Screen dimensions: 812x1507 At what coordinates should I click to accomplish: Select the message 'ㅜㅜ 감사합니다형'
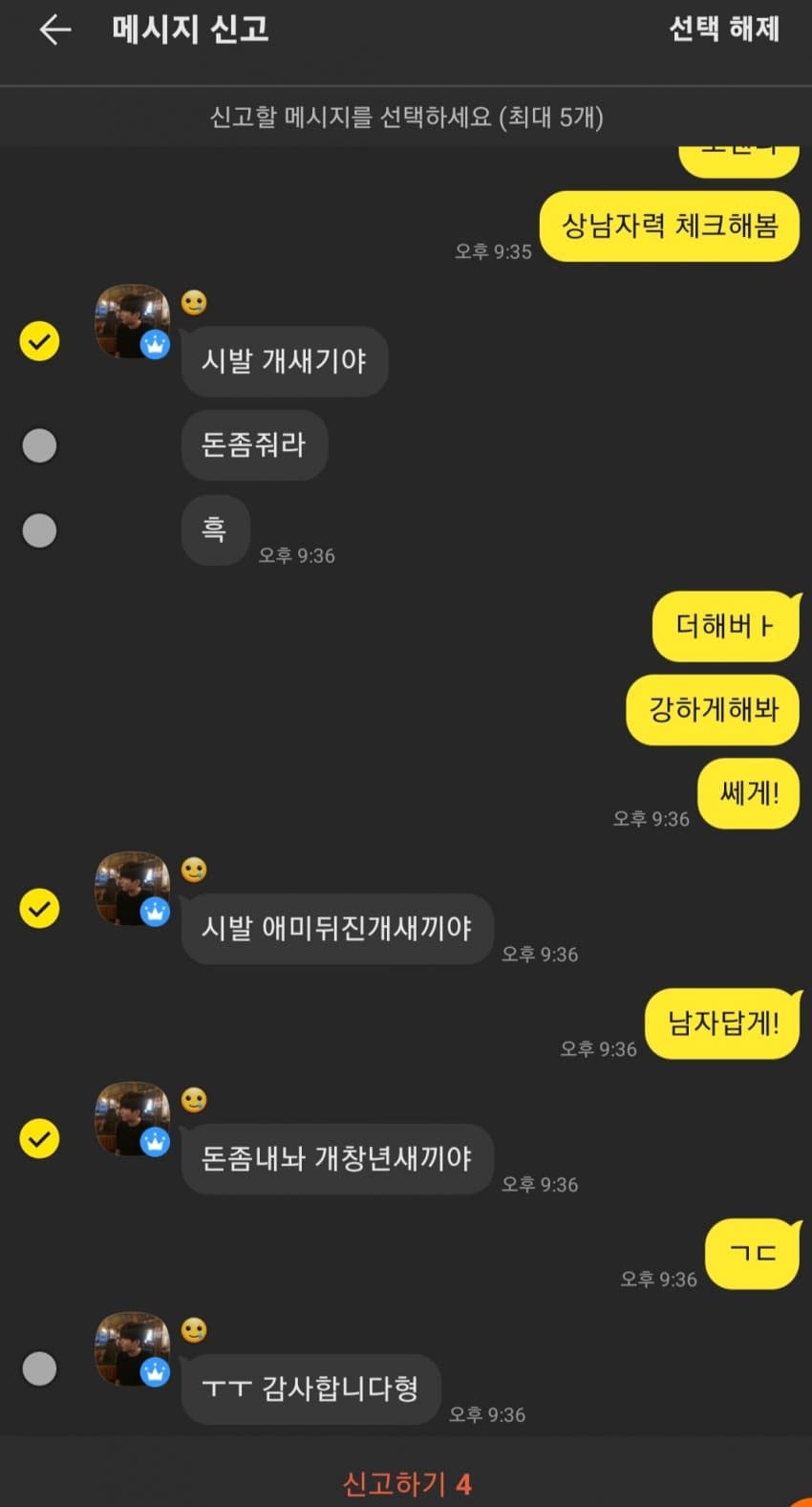[x=39, y=1368]
